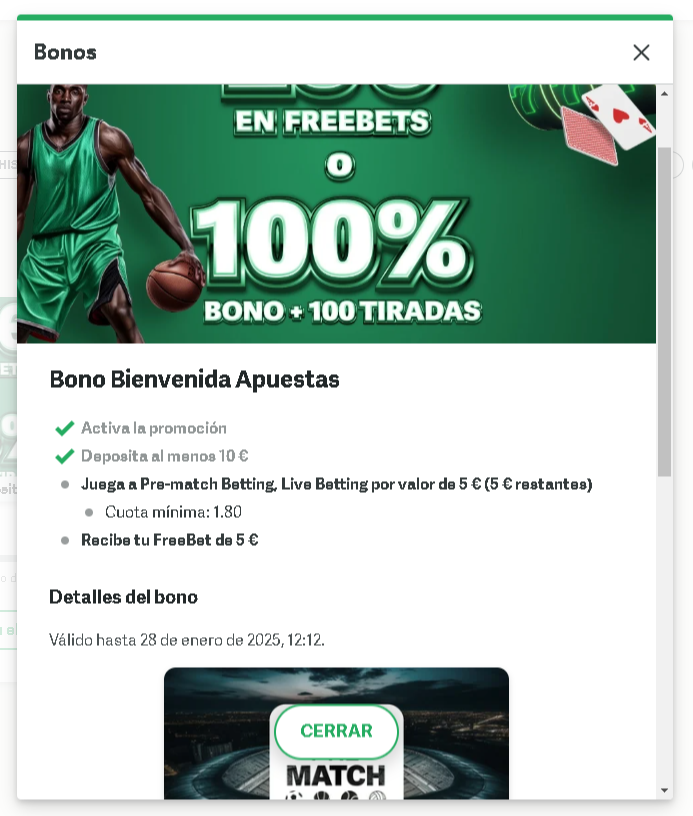
Task: Tap the scrollbar up arrow
Action: coord(665,94)
